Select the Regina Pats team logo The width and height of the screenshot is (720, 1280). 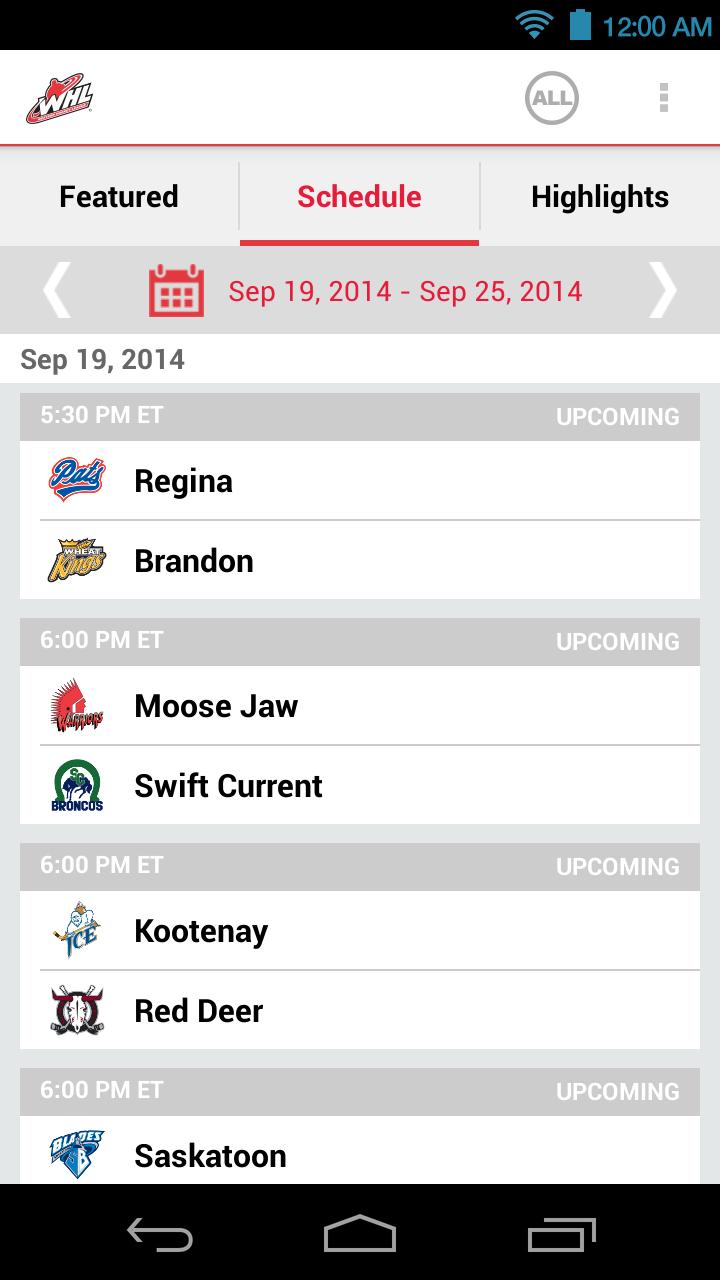point(76,479)
